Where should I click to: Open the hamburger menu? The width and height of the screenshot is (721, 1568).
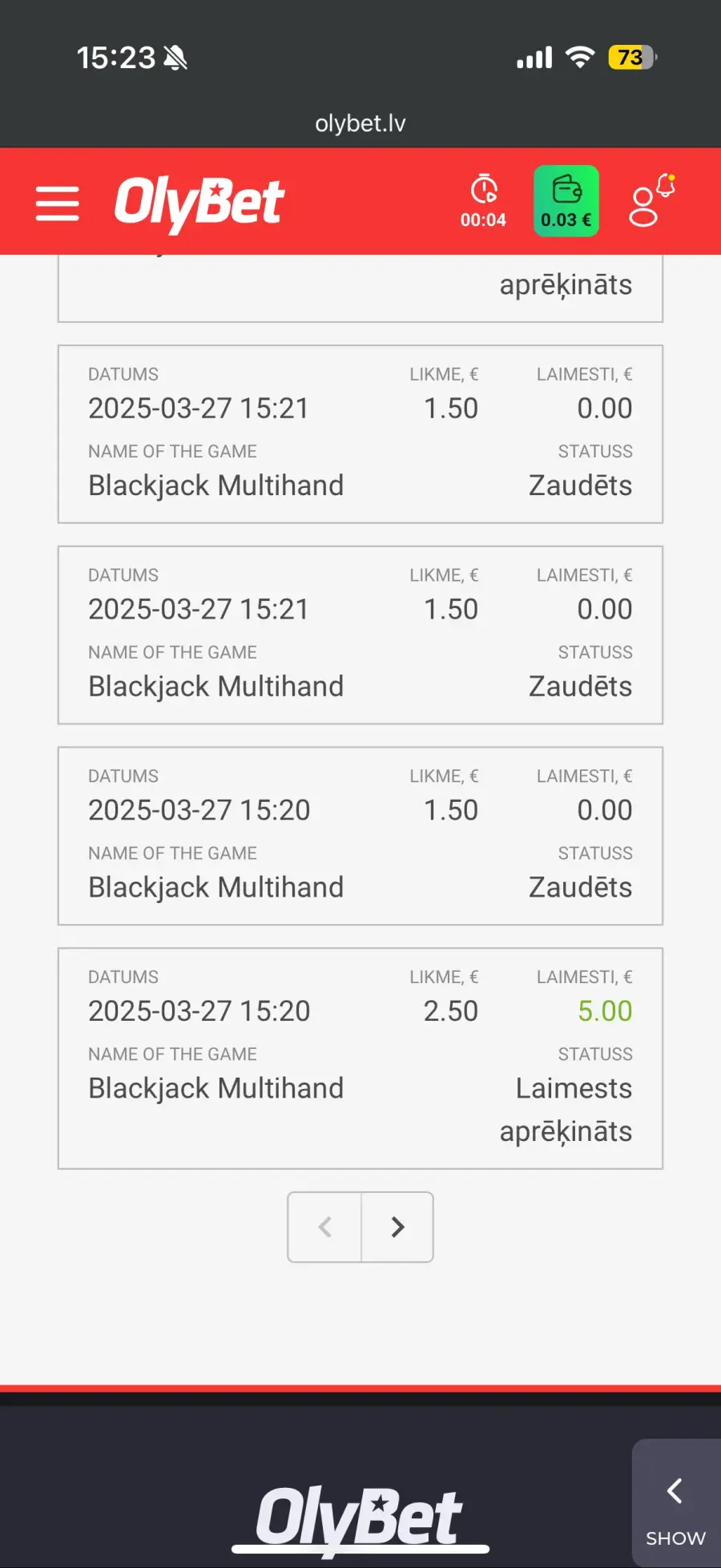(x=58, y=204)
